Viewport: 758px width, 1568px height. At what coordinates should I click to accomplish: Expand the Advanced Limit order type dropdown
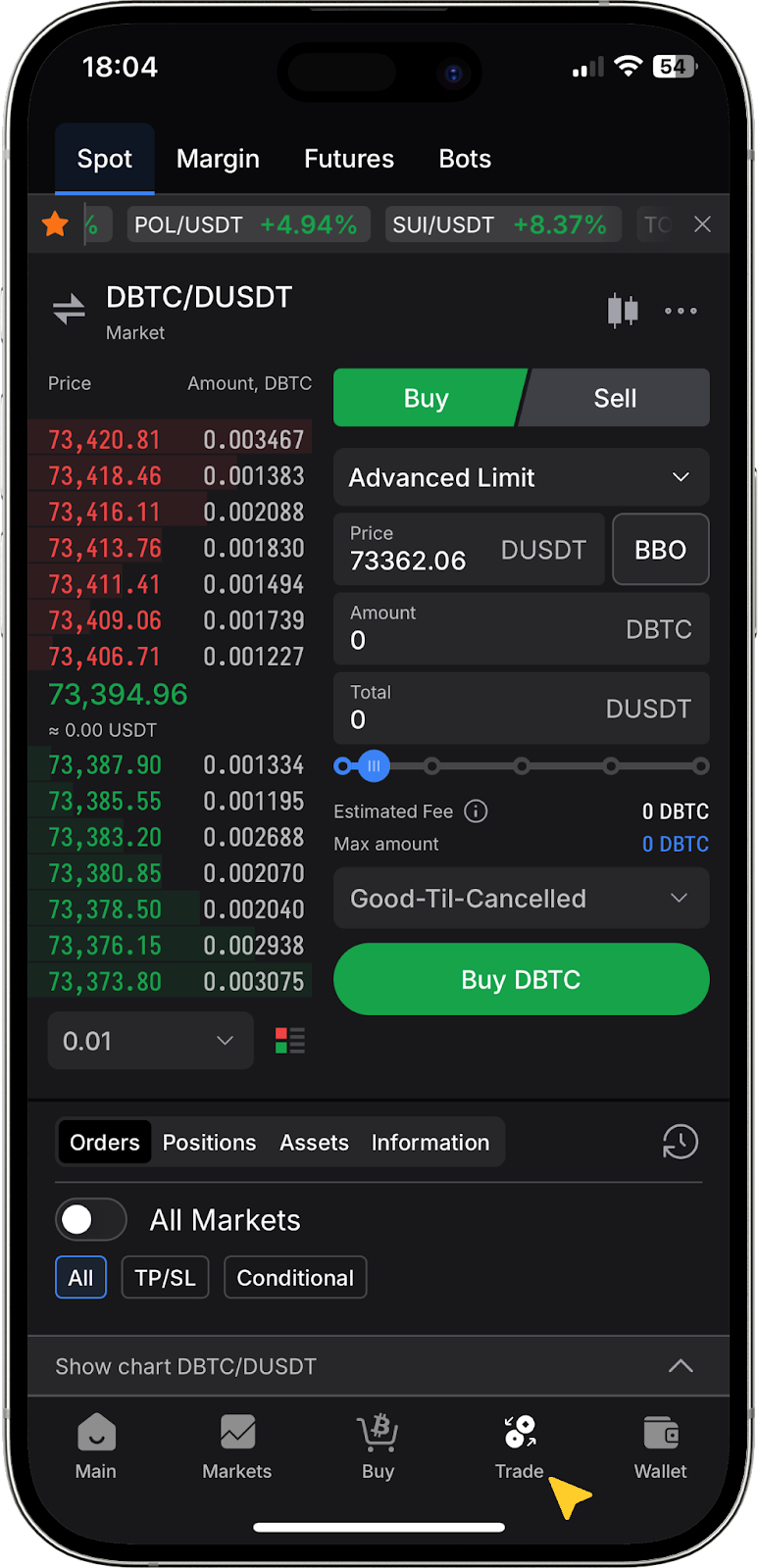521,477
